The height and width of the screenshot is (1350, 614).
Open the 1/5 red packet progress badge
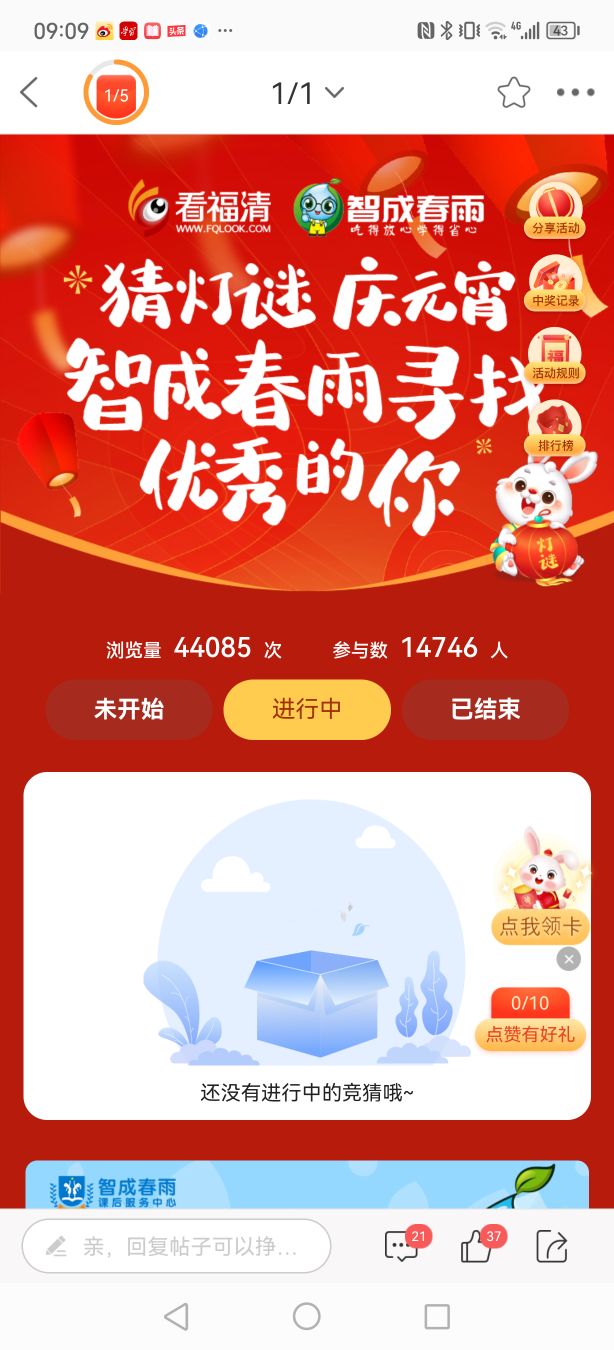click(x=116, y=94)
